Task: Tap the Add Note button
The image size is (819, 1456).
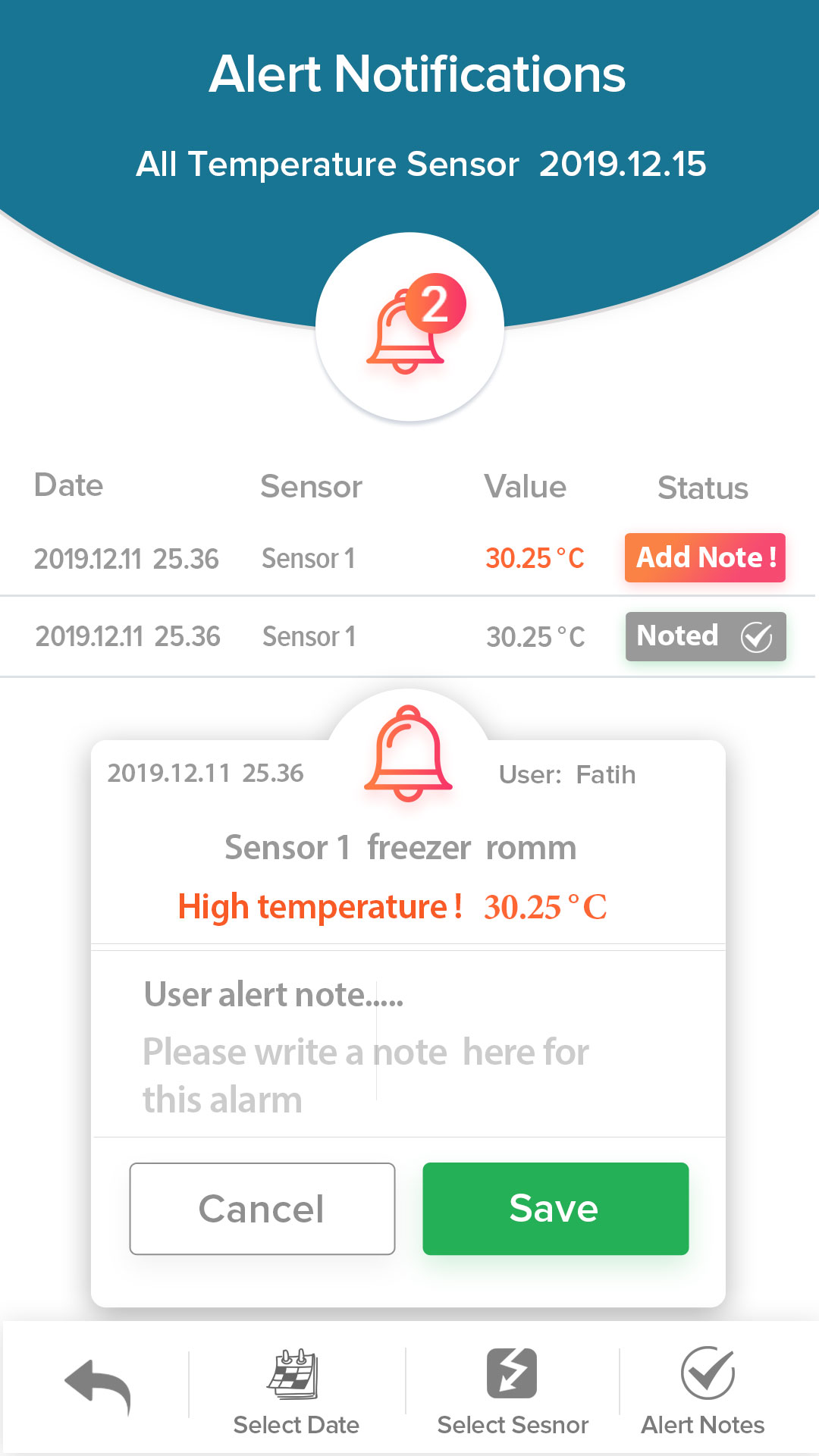Action: 704,558
